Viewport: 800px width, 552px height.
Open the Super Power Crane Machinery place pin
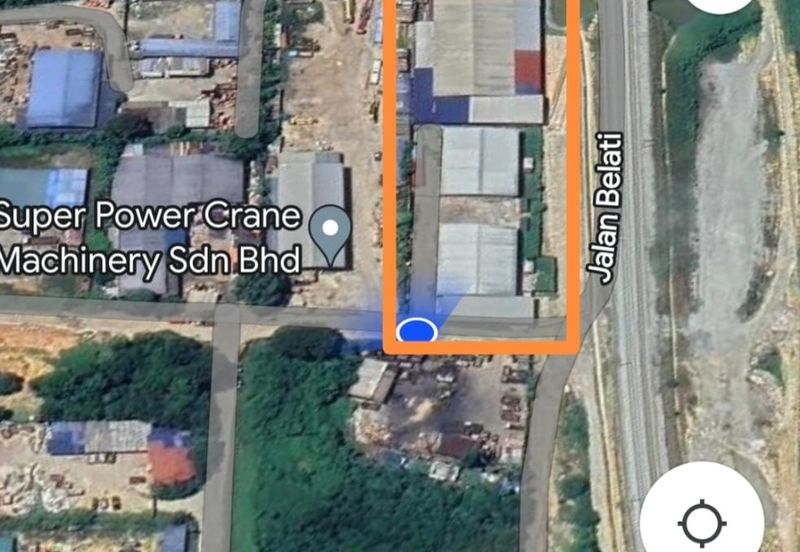(329, 228)
